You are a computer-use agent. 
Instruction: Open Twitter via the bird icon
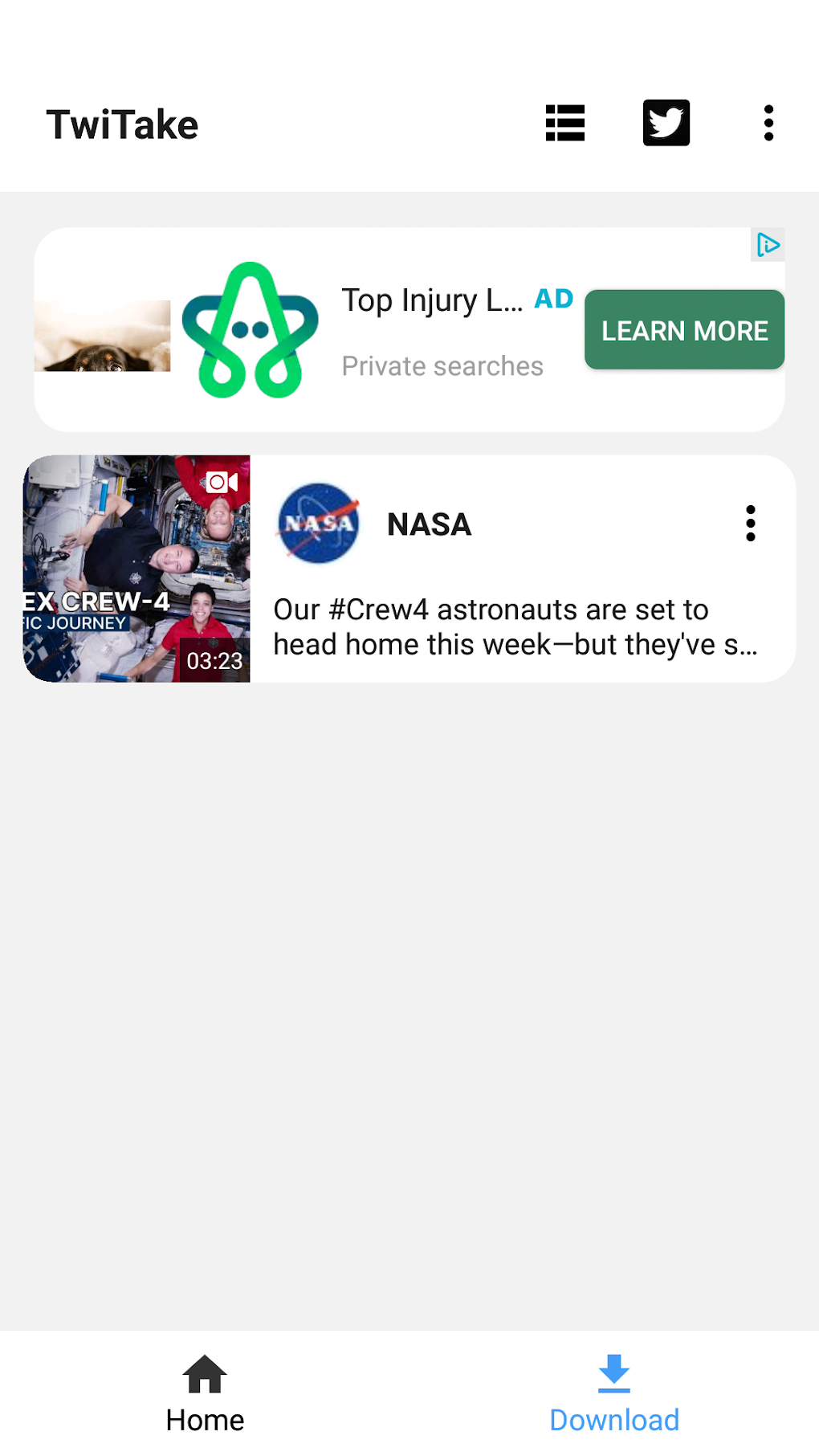point(666,122)
